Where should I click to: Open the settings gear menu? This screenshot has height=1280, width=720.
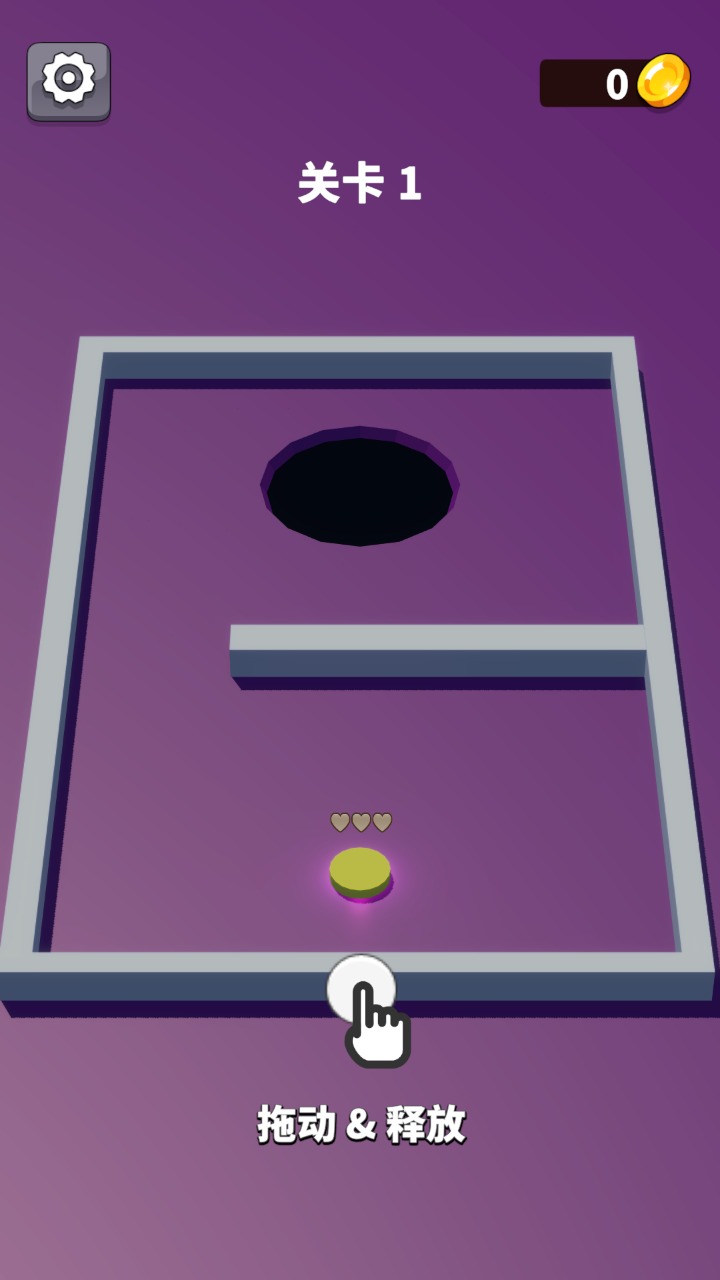[x=68, y=80]
